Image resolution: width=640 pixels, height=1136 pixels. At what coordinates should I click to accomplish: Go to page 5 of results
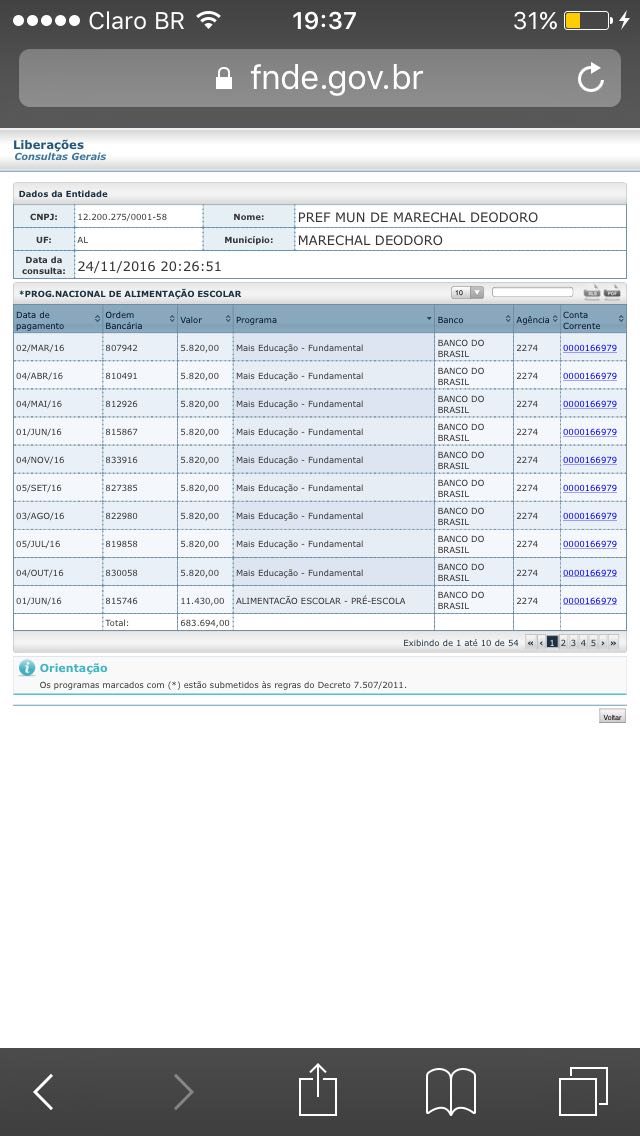(x=592, y=643)
